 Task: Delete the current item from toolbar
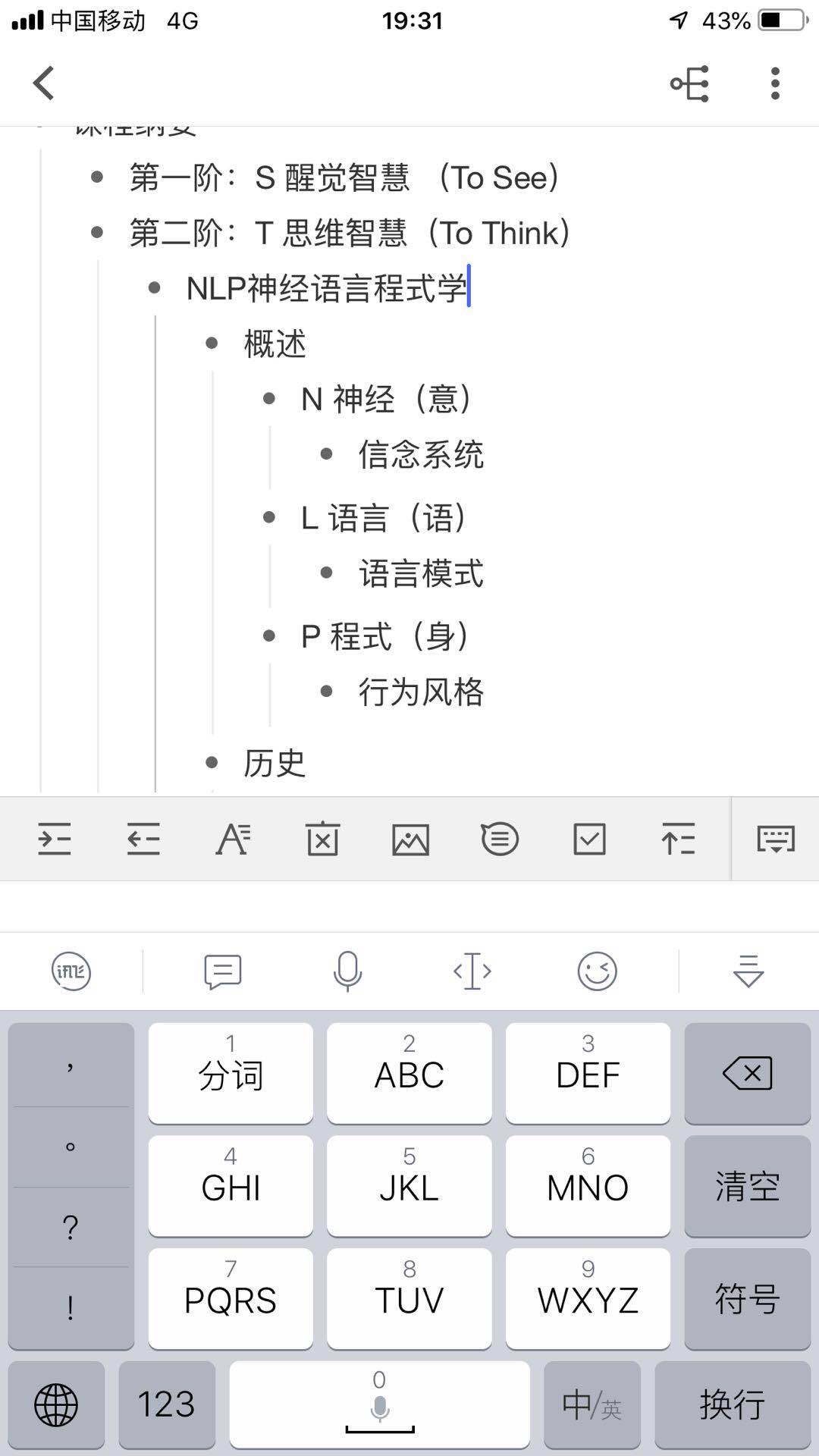pyautogui.click(x=322, y=839)
